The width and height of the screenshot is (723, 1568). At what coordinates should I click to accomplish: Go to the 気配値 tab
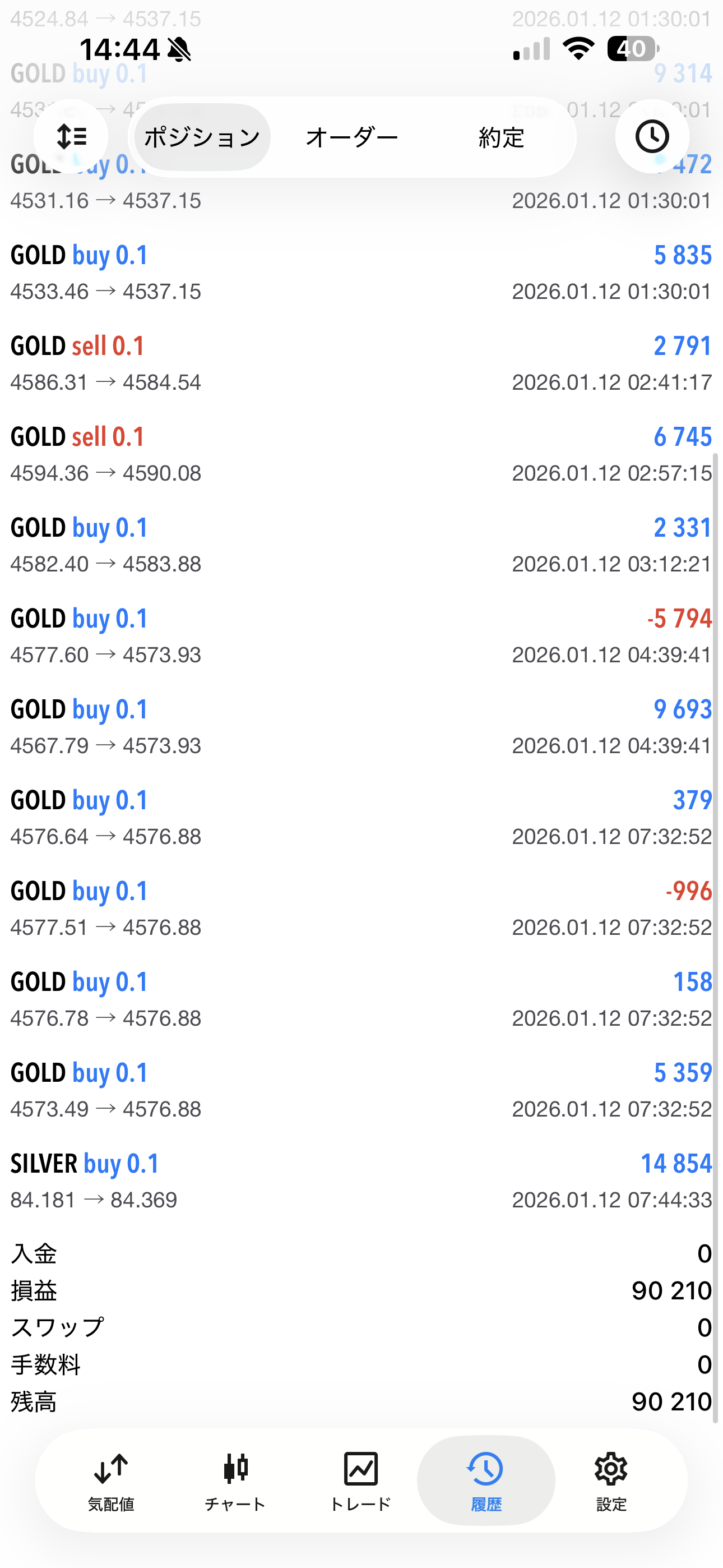(x=111, y=1481)
